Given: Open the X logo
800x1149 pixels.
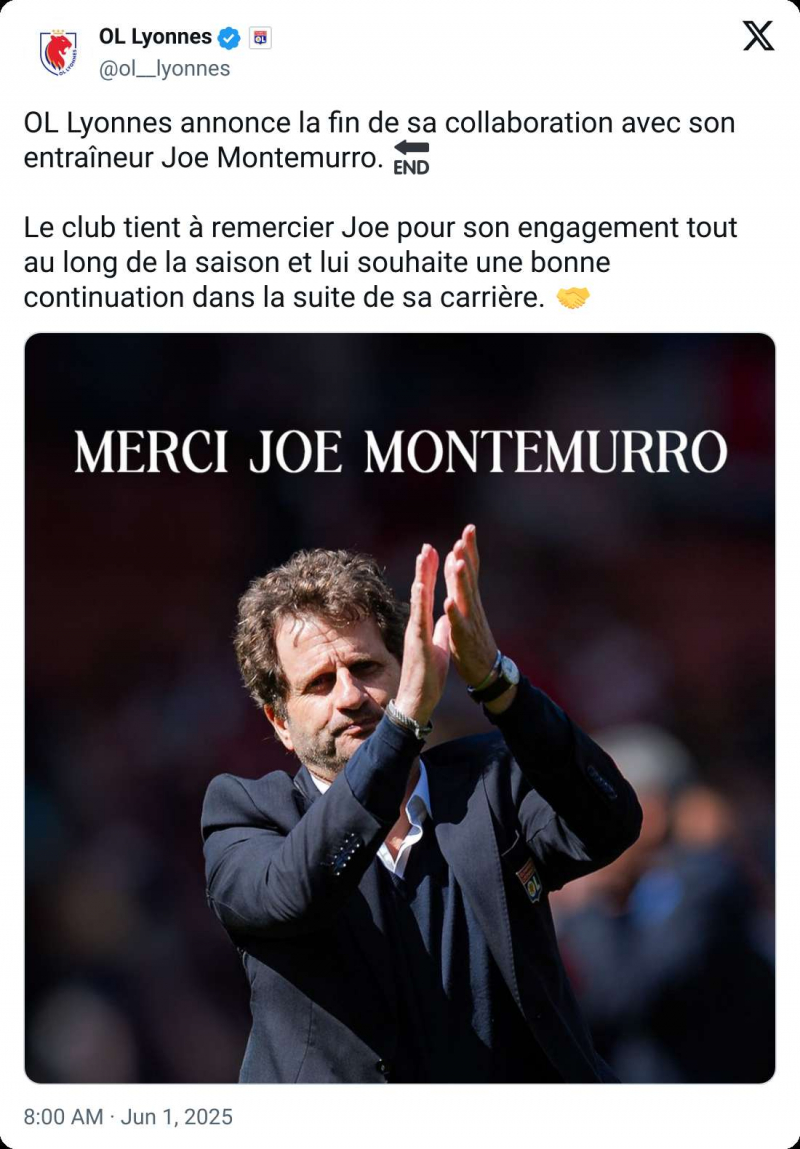Looking at the screenshot, I should 758,36.
